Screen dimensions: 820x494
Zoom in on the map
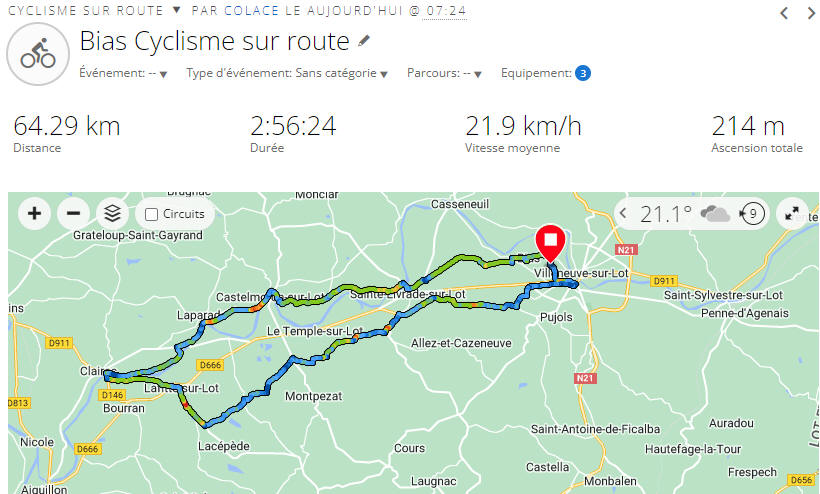(34, 213)
